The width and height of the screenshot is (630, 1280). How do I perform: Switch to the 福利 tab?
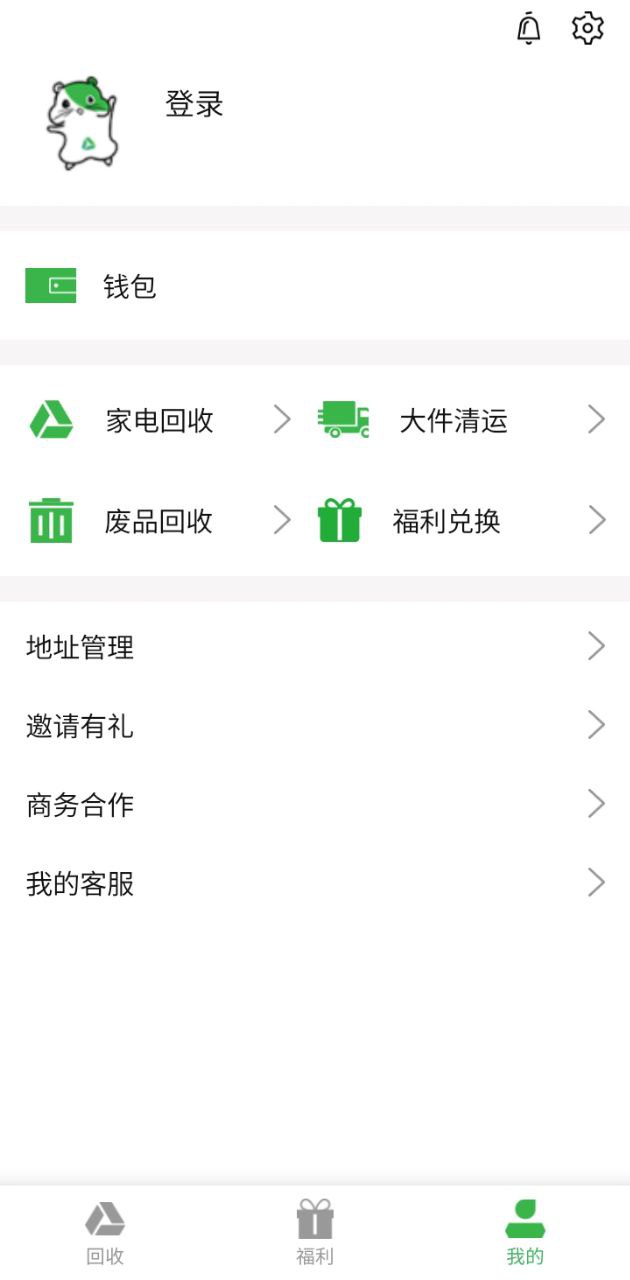click(x=315, y=1234)
